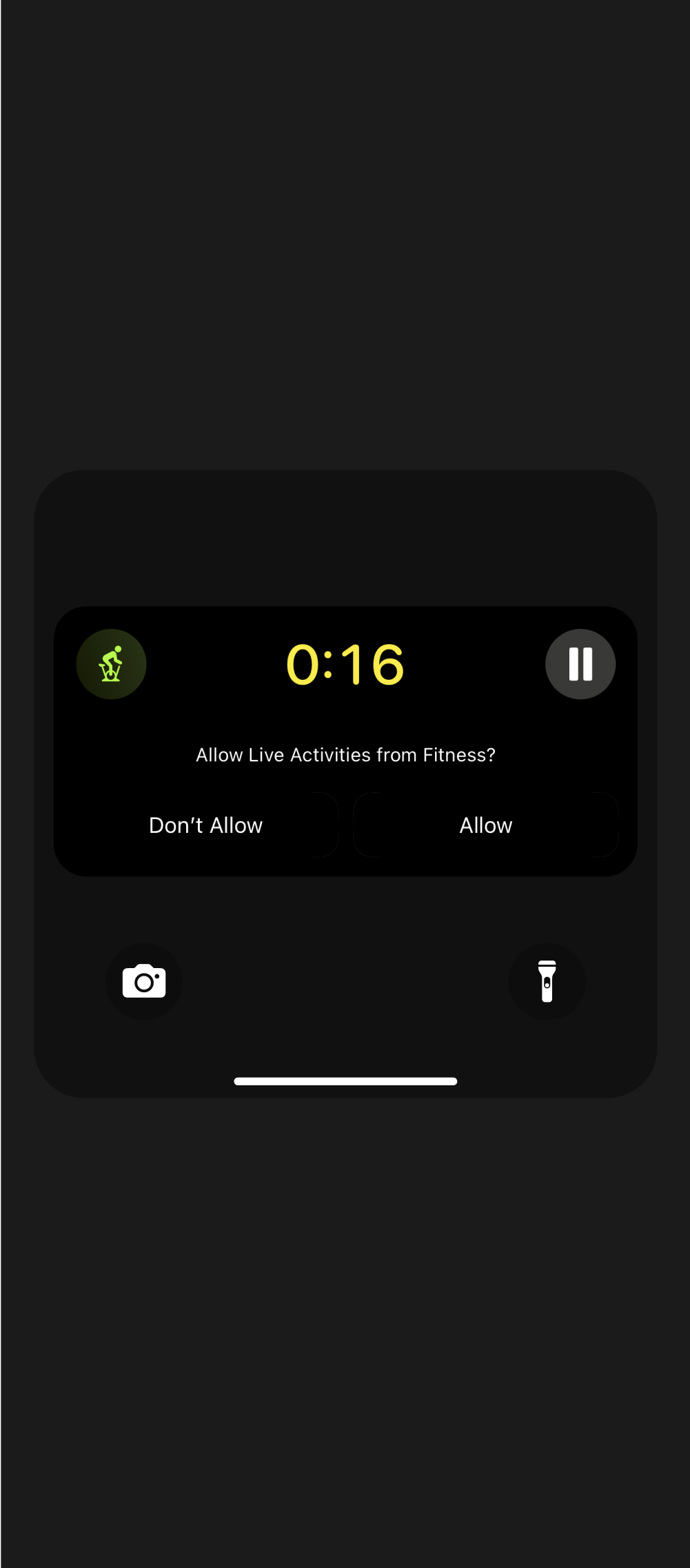
Task: Choose Don't Allow for Live Activities
Action: (206, 825)
